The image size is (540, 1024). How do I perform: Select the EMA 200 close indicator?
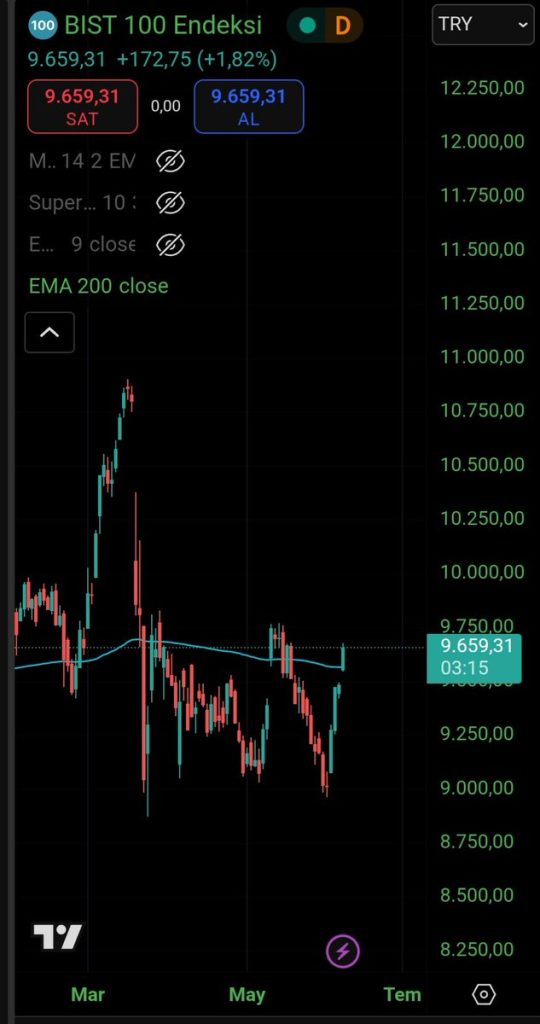point(99,286)
